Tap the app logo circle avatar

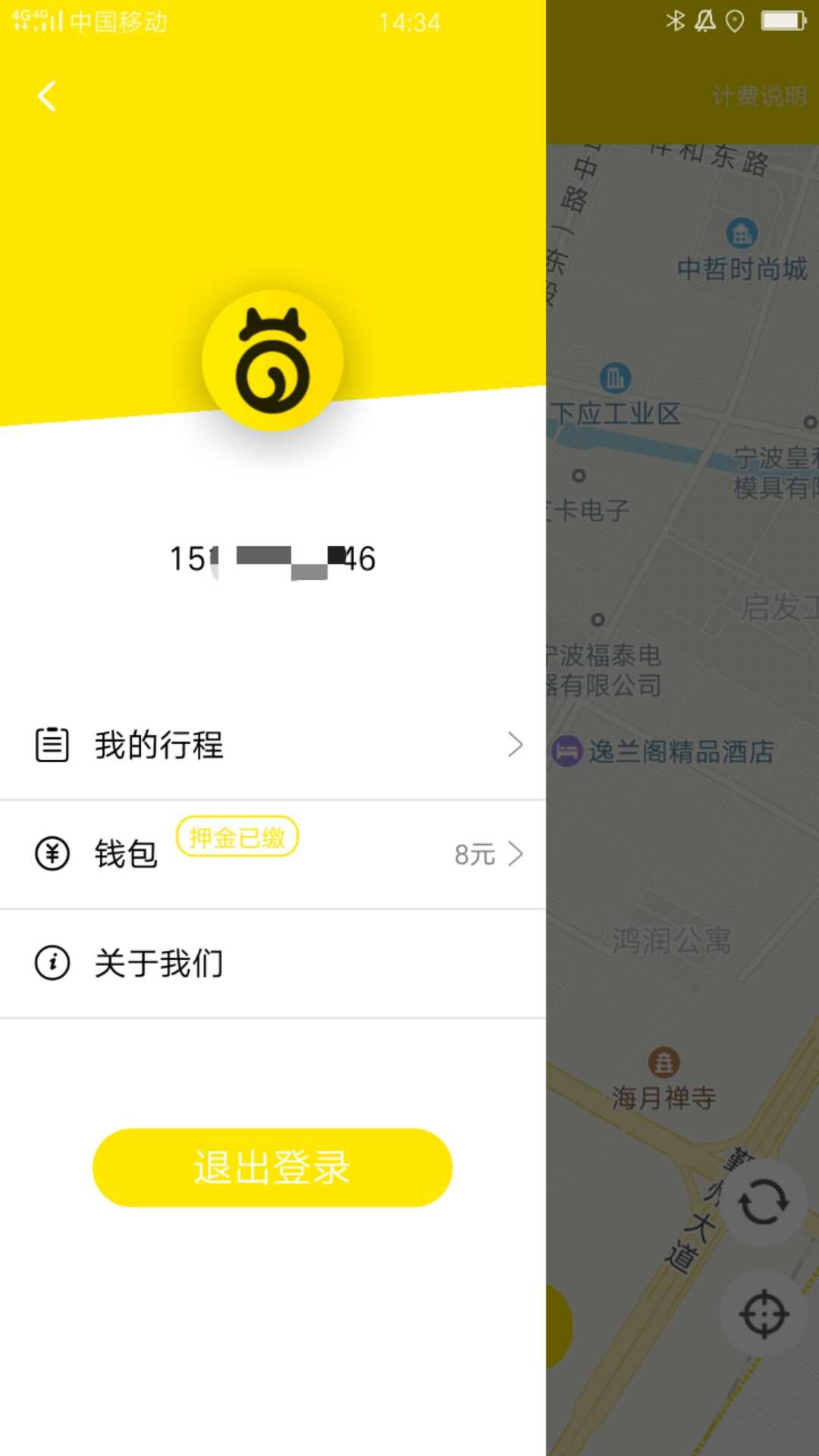pos(272,361)
